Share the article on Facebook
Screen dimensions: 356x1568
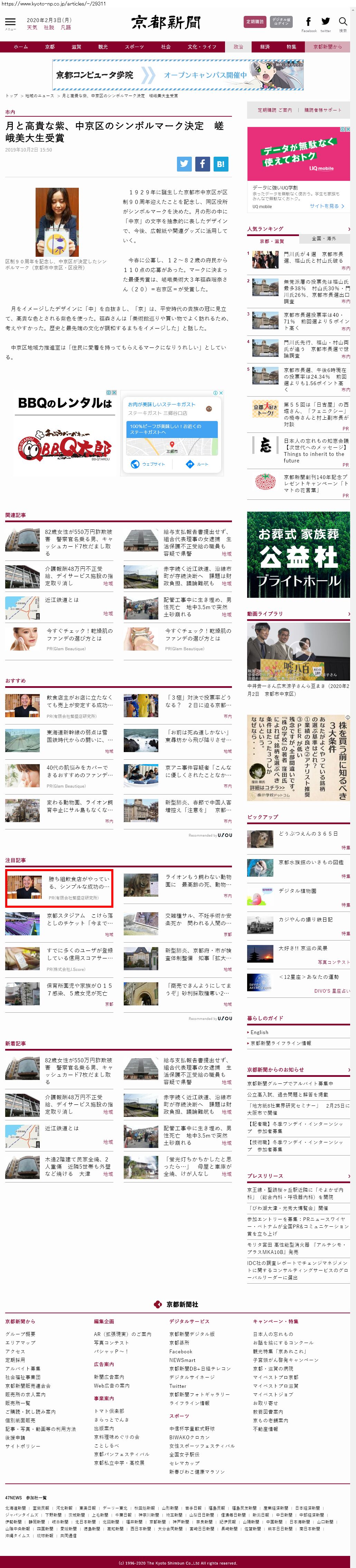click(x=203, y=163)
